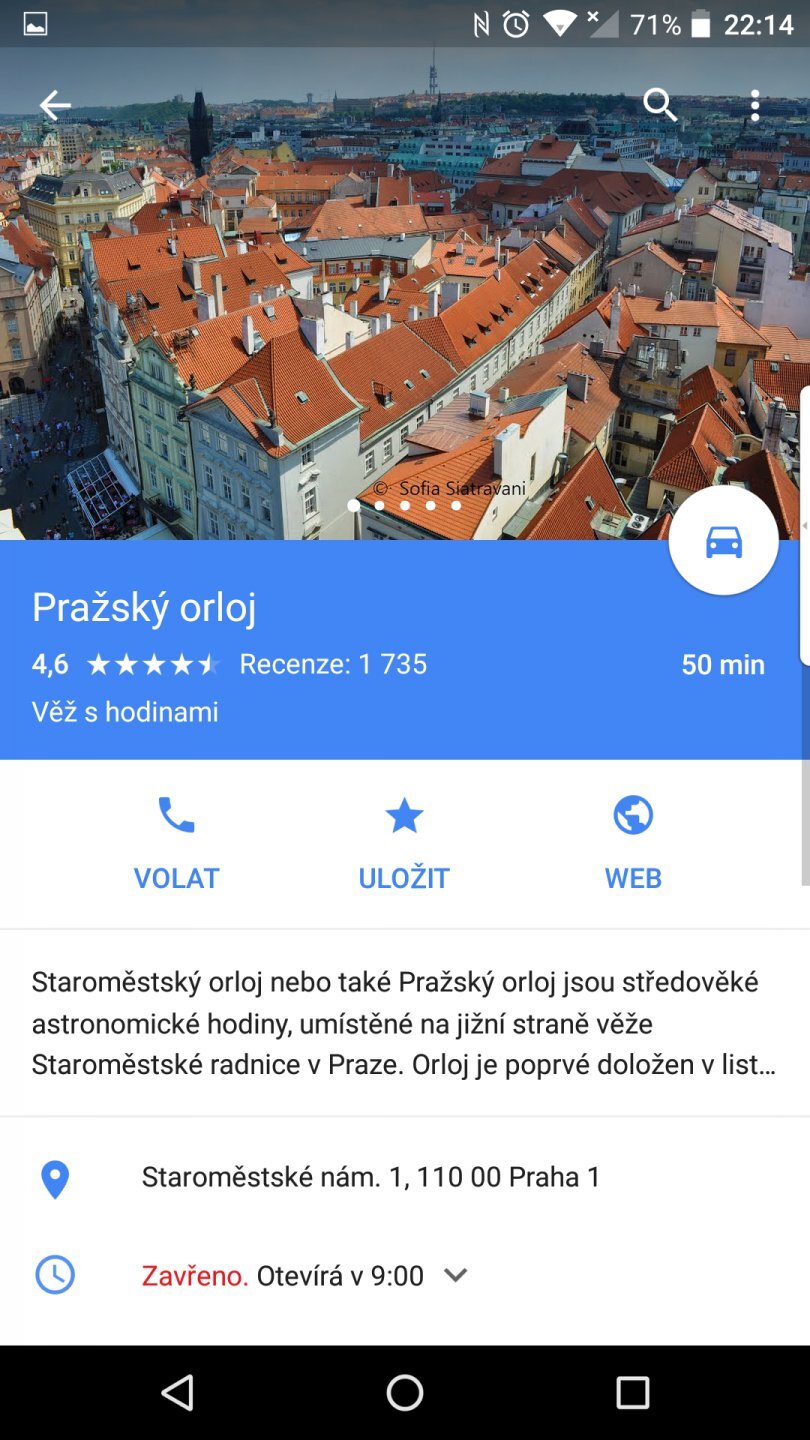Start driving directions with the car button
The width and height of the screenshot is (810, 1440).
click(723, 541)
